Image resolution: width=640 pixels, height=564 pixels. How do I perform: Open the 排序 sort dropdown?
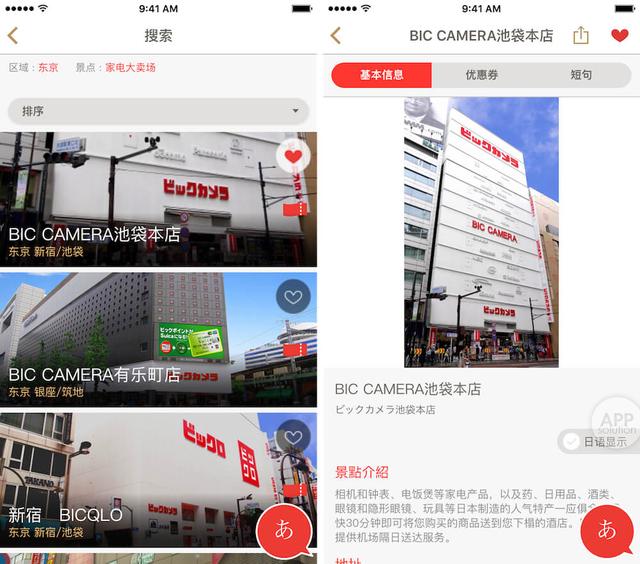pyautogui.click(x=158, y=111)
